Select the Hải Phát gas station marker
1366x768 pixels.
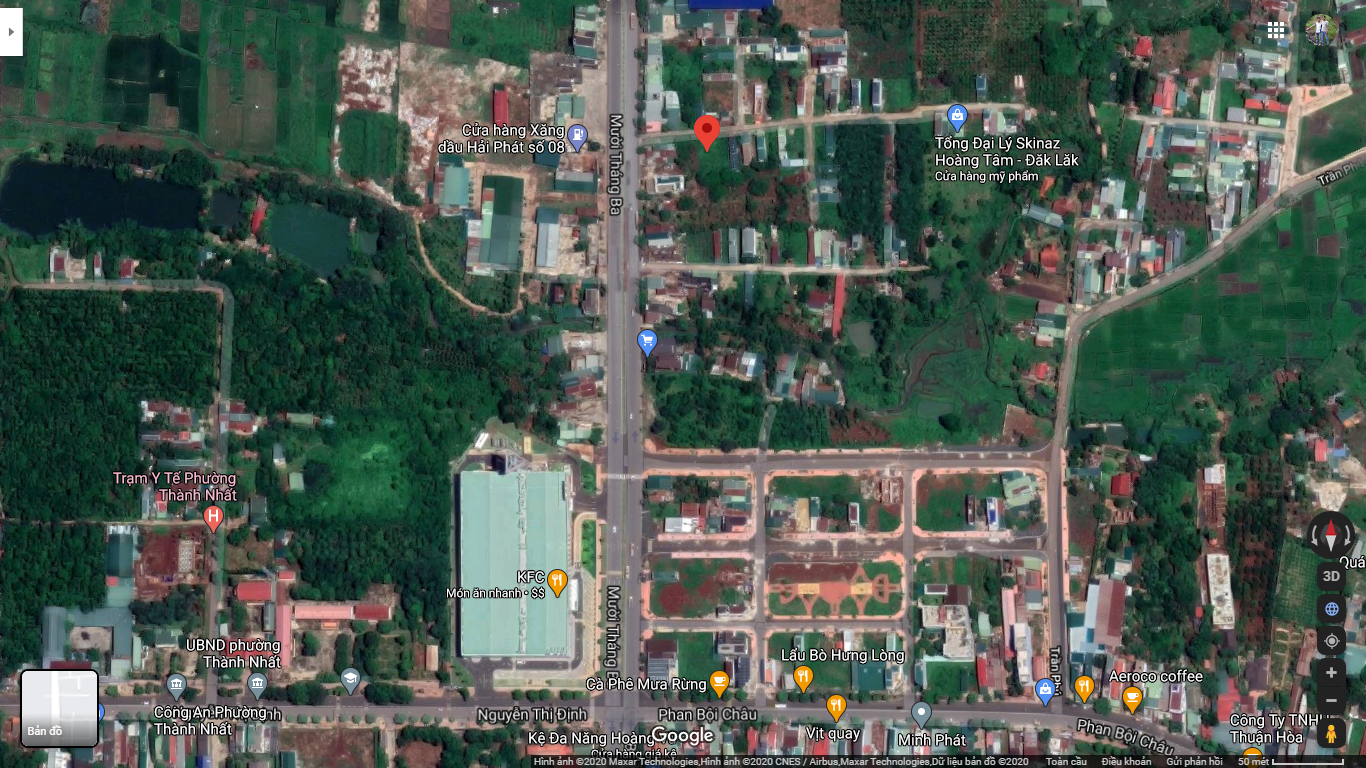pyautogui.click(x=577, y=133)
